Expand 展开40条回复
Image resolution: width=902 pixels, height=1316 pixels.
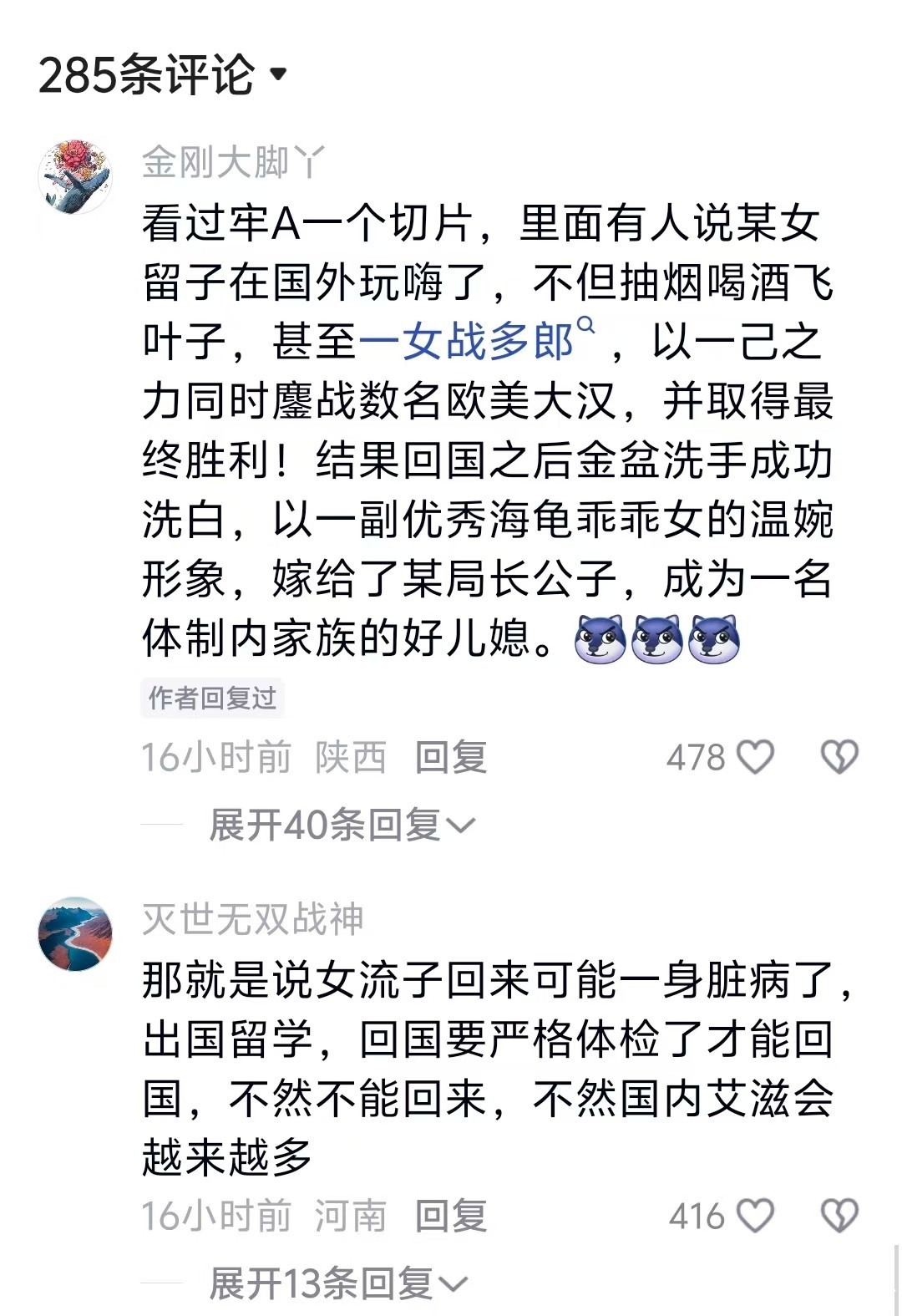(x=342, y=826)
